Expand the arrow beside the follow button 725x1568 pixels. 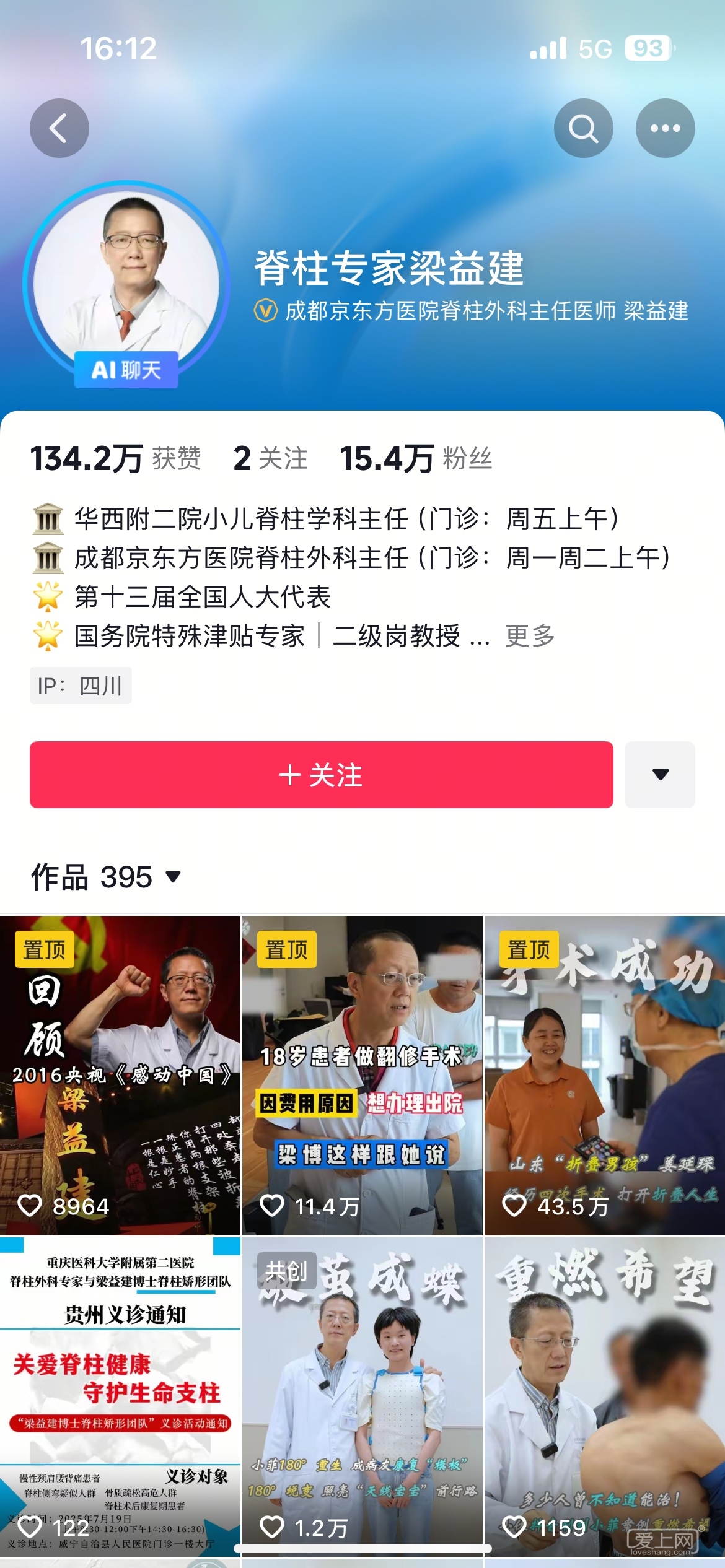660,775
